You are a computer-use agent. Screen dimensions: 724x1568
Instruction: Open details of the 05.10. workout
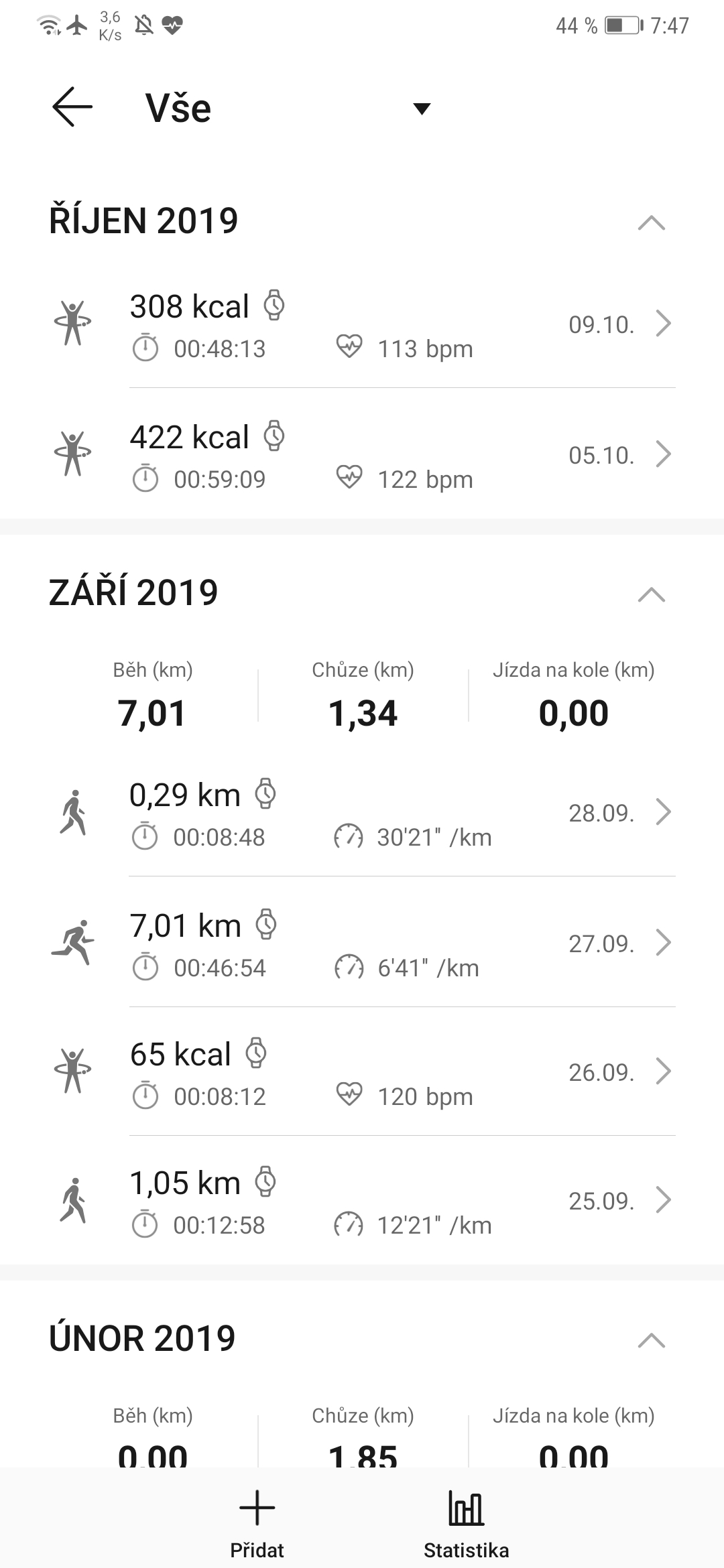[664, 454]
